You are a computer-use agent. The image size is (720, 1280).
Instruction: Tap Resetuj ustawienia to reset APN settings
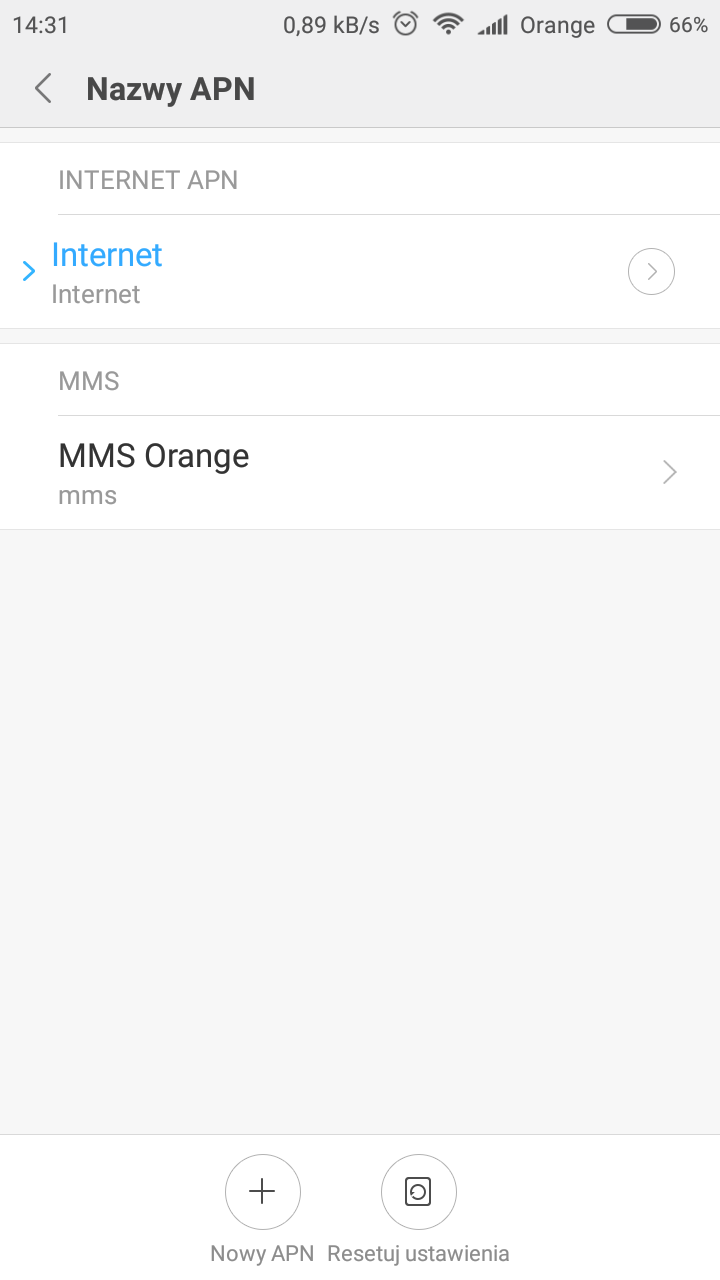418,1192
